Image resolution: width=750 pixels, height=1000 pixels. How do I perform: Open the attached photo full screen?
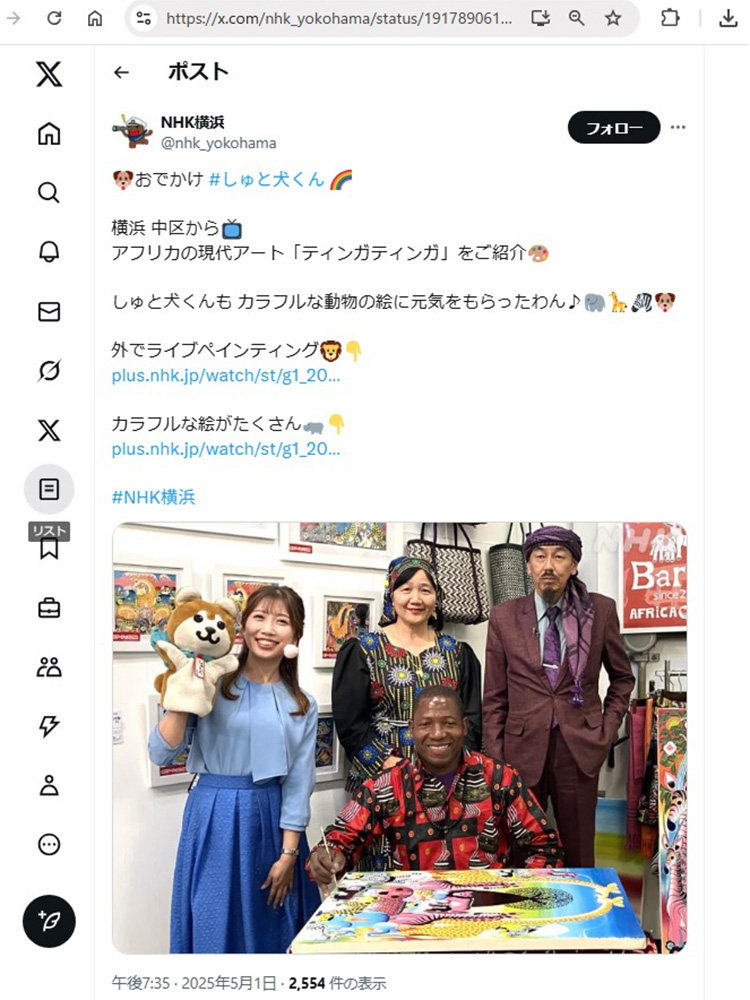pyautogui.click(x=399, y=738)
